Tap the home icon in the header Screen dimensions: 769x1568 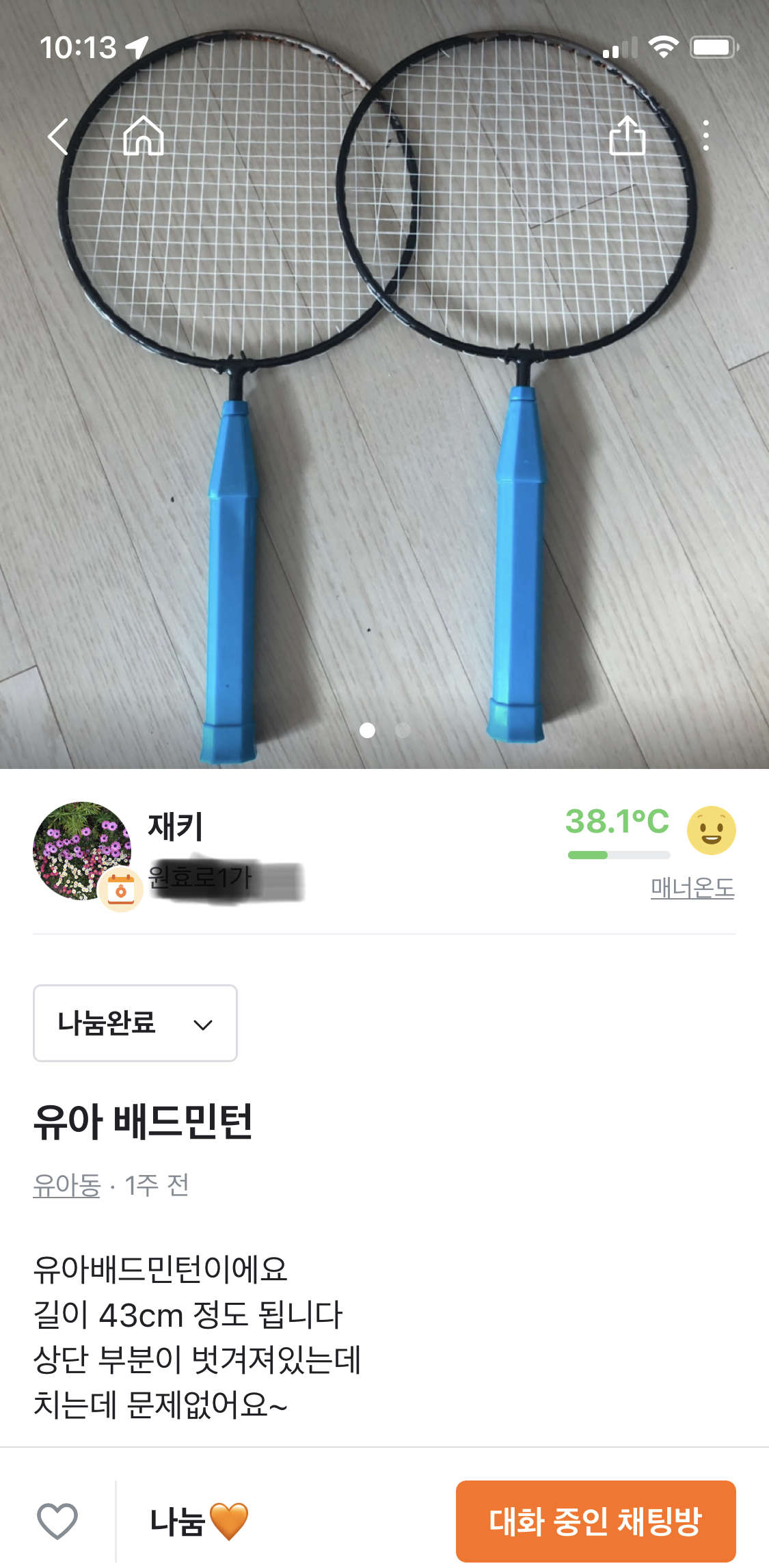click(144, 136)
